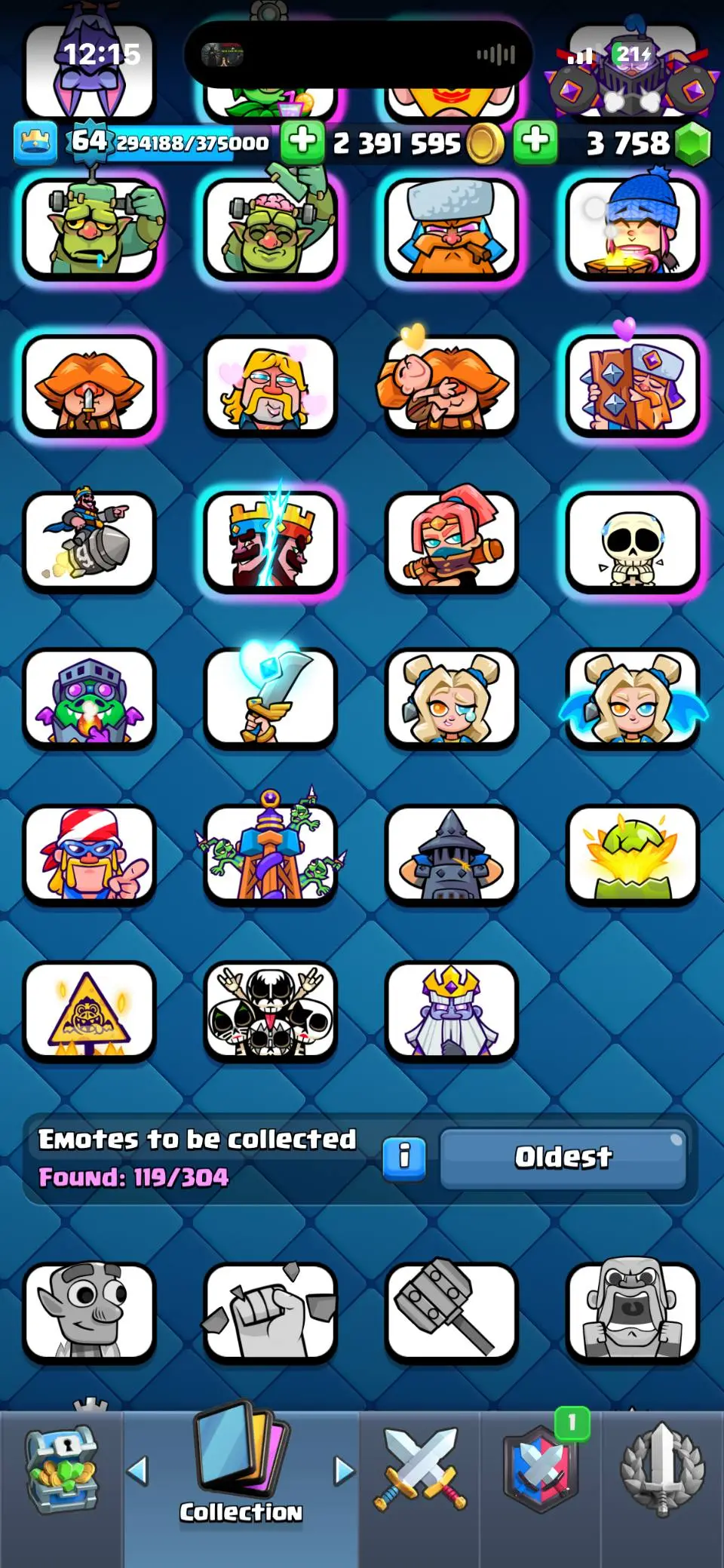The image size is (724, 1568).
Task: Select the goblin weightlifting brain emote
Action: [x=270, y=229]
